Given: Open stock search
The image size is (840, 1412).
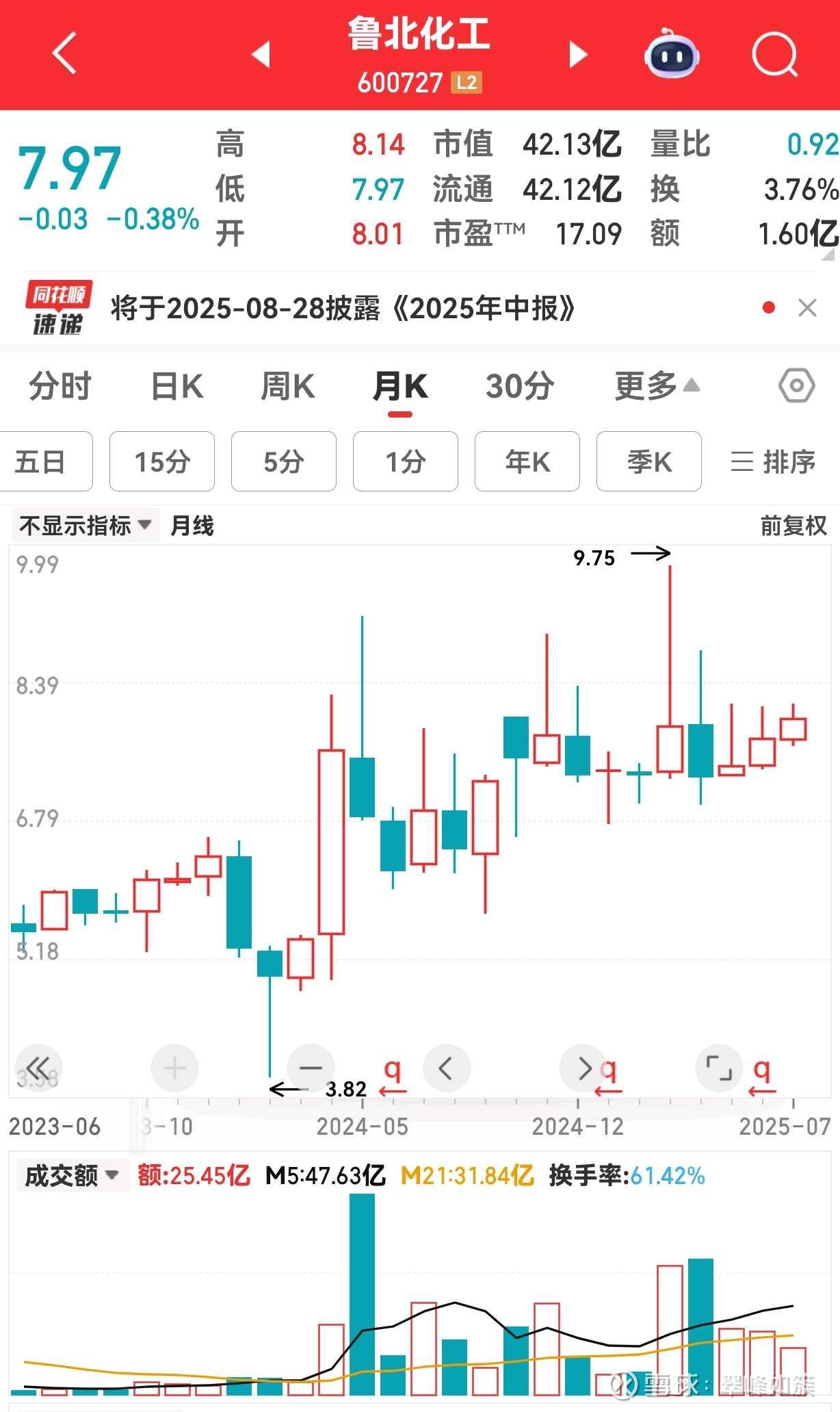Looking at the screenshot, I should tap(774, 54).
